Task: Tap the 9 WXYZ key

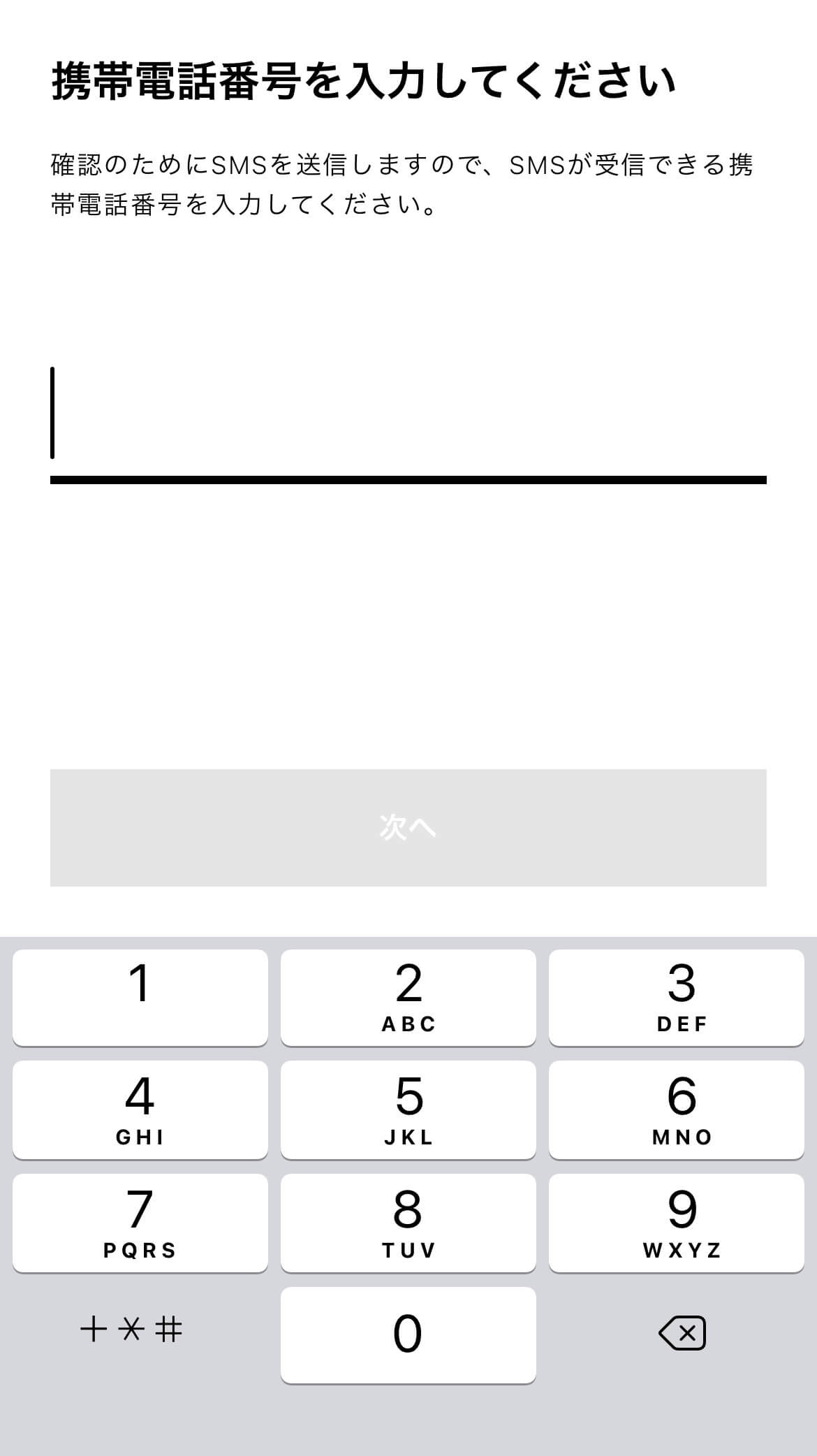Action: click(677, 1223)
